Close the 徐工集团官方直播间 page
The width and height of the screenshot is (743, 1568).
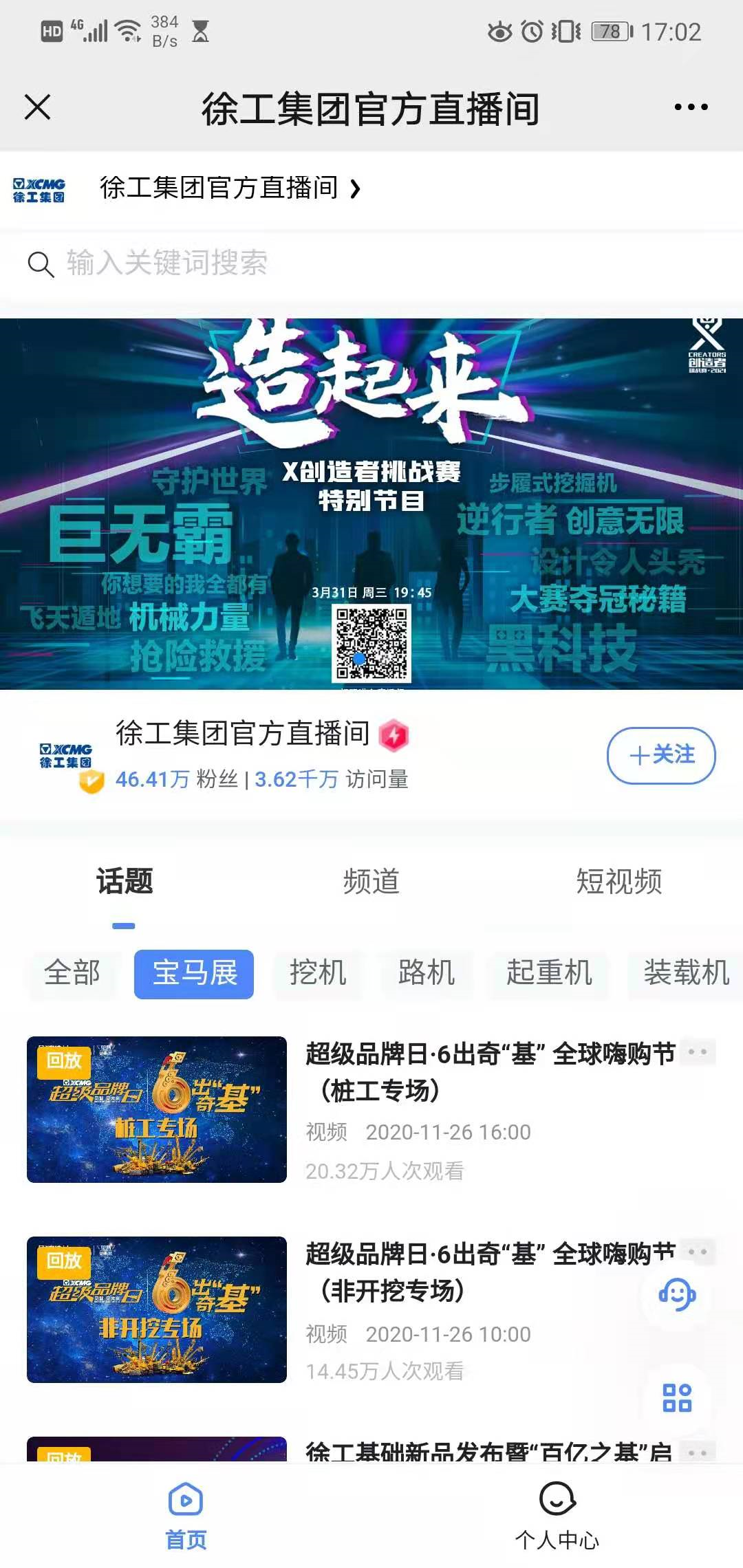pos(37,107)
